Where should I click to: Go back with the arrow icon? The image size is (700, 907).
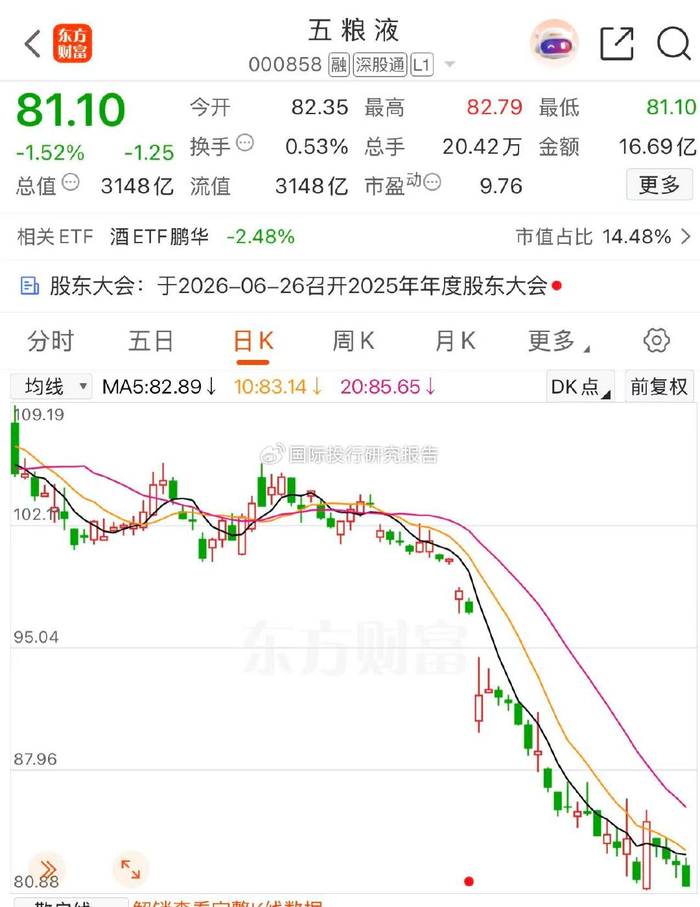[32, 44]
